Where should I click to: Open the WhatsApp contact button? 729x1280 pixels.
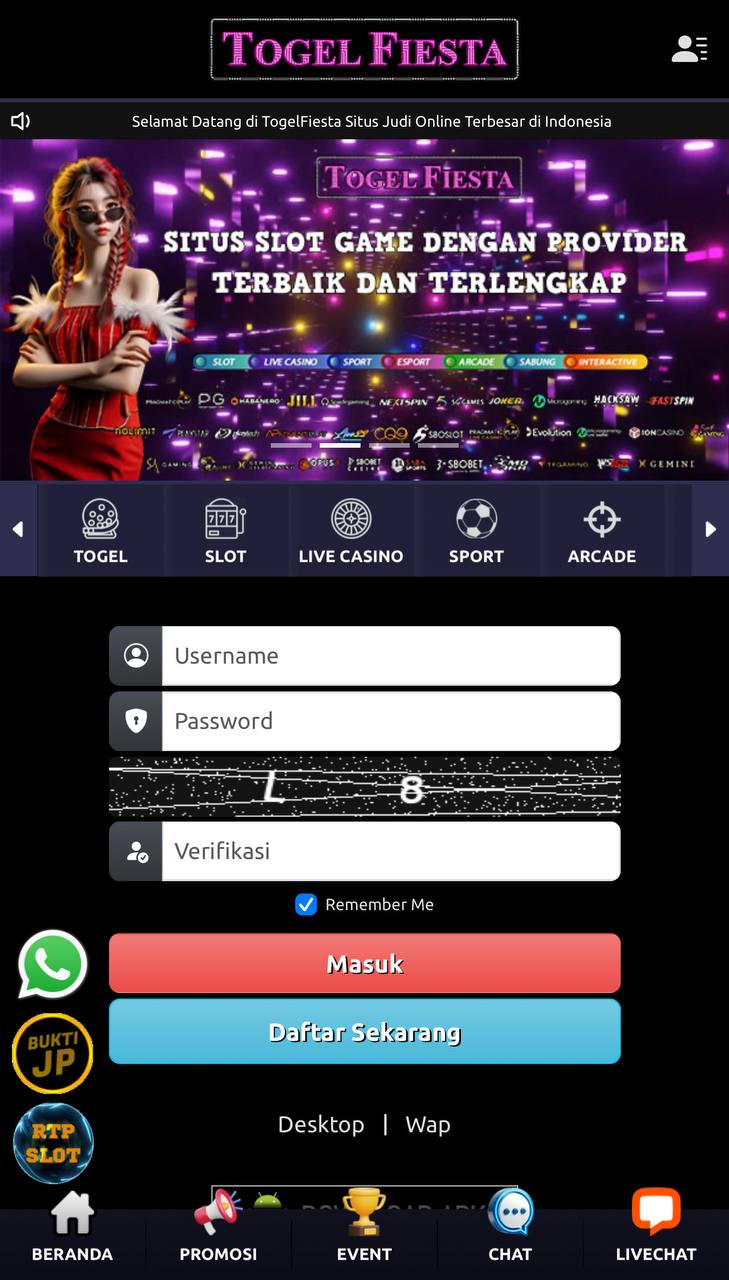pyautogui.click(x=52, y=964)
